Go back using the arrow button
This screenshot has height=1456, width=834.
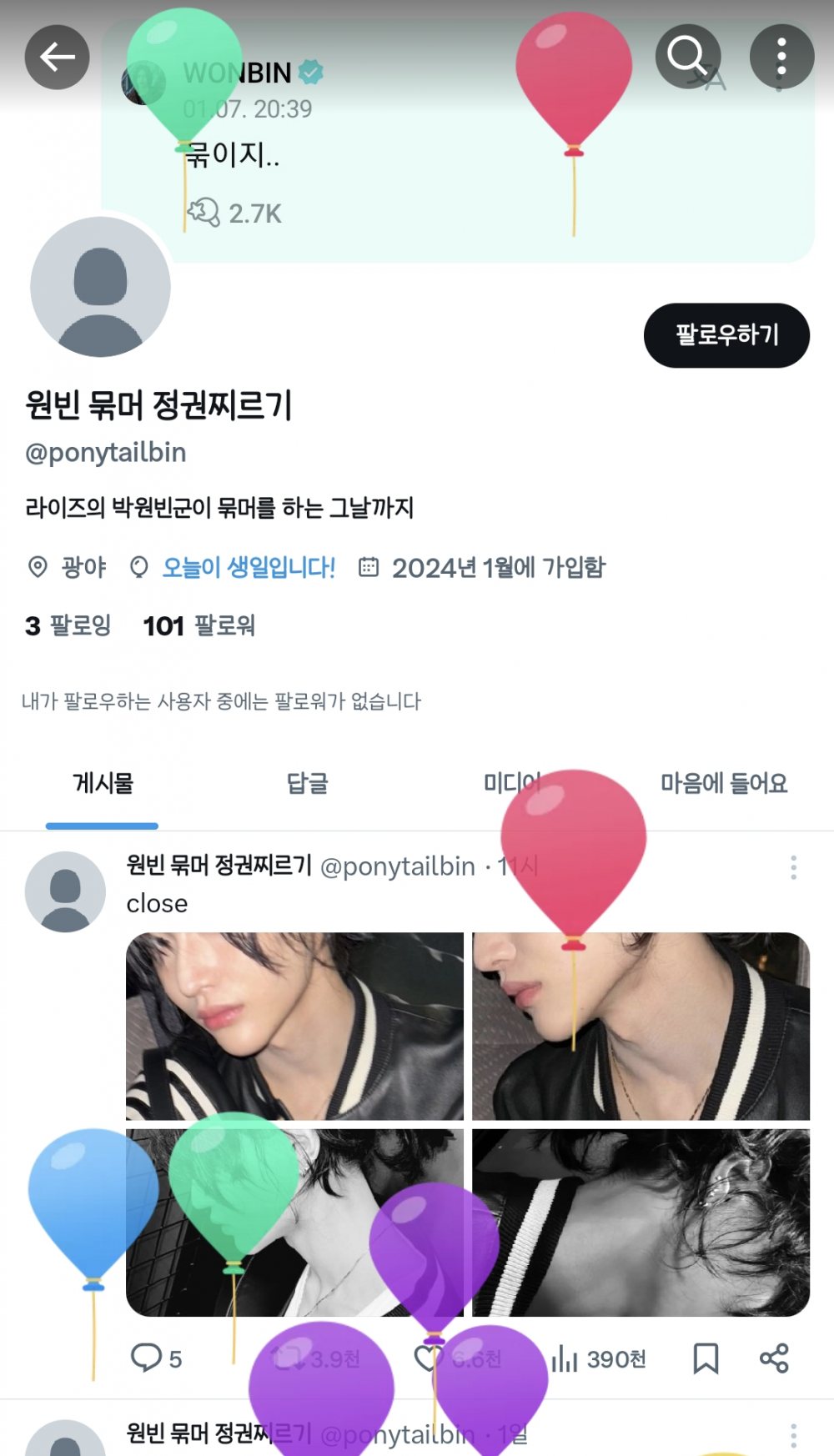(x=57, y=58)
